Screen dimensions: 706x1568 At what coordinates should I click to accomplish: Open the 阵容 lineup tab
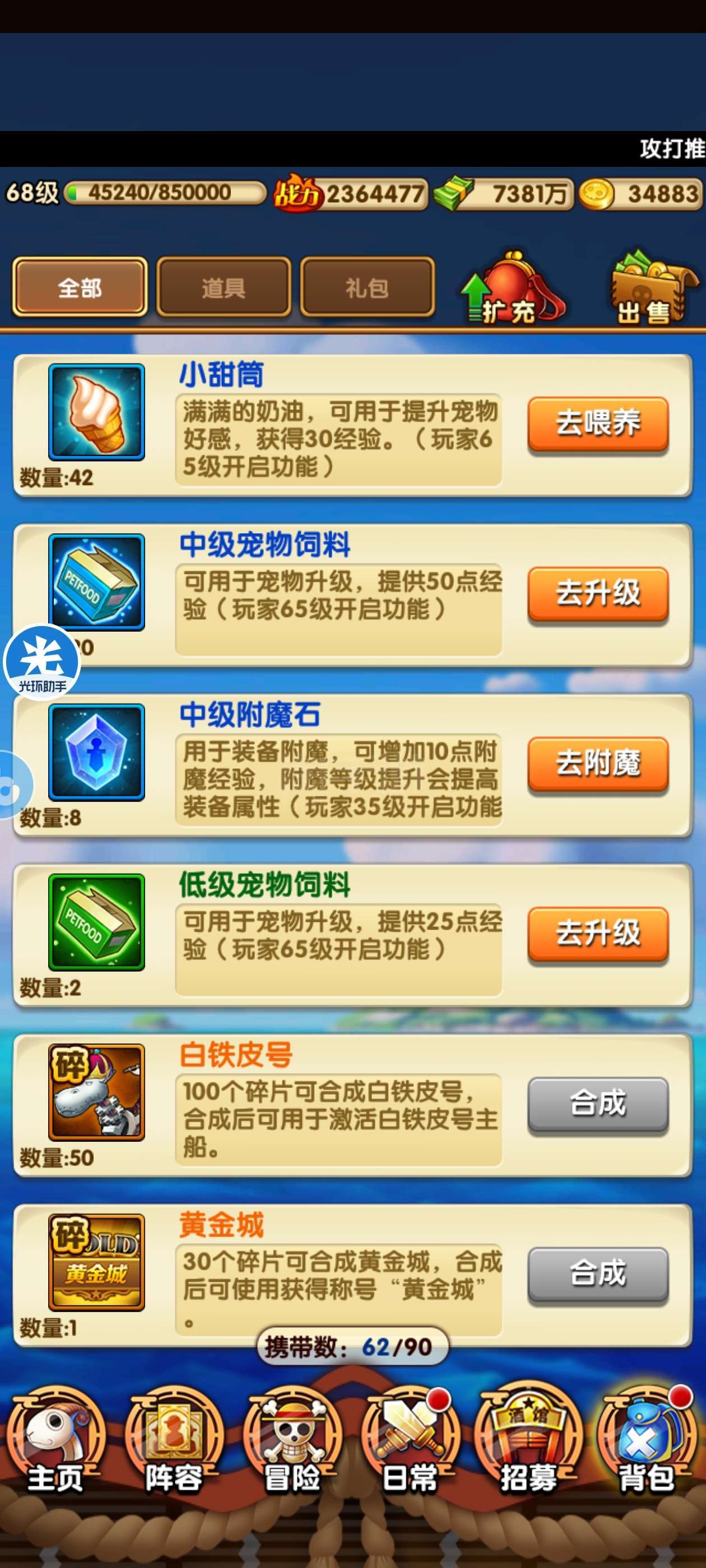tap(174, 1443)
